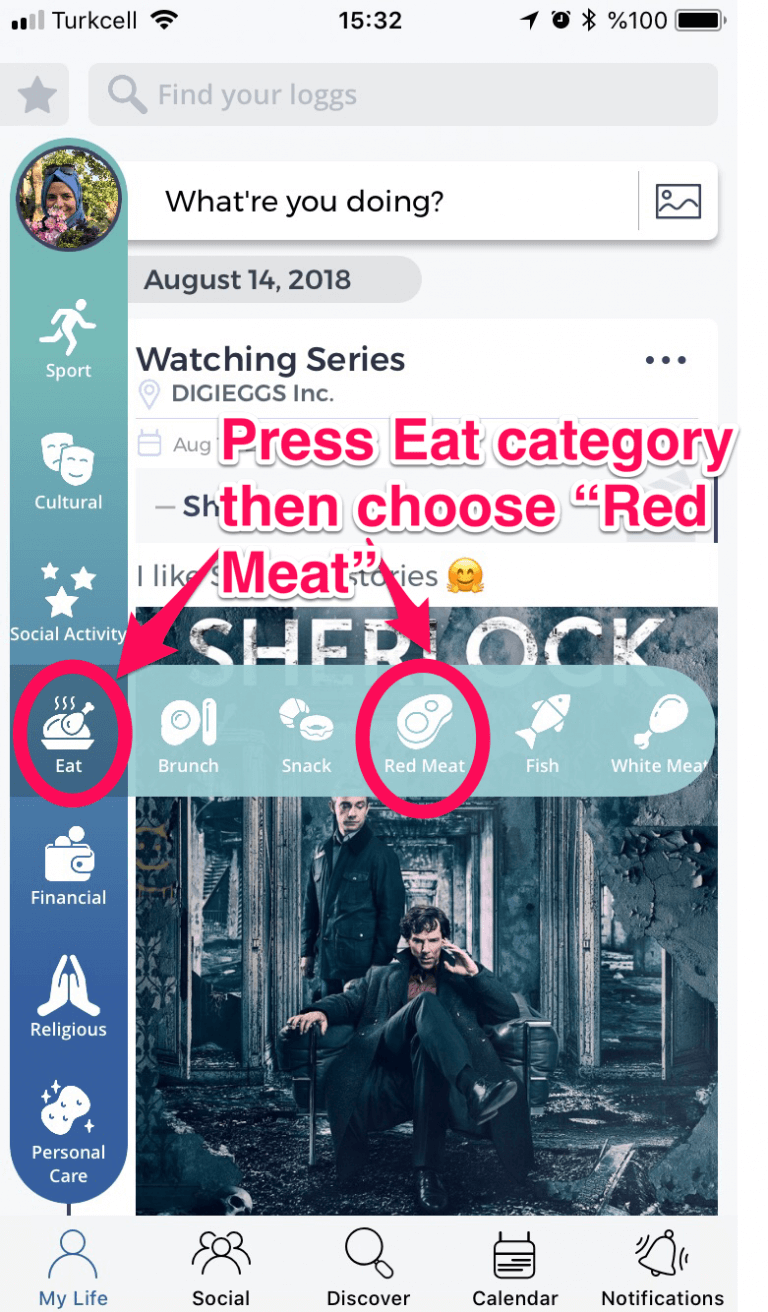Tap the Find your loggs search box
768x1312 pixels.
tap(402, 95)
